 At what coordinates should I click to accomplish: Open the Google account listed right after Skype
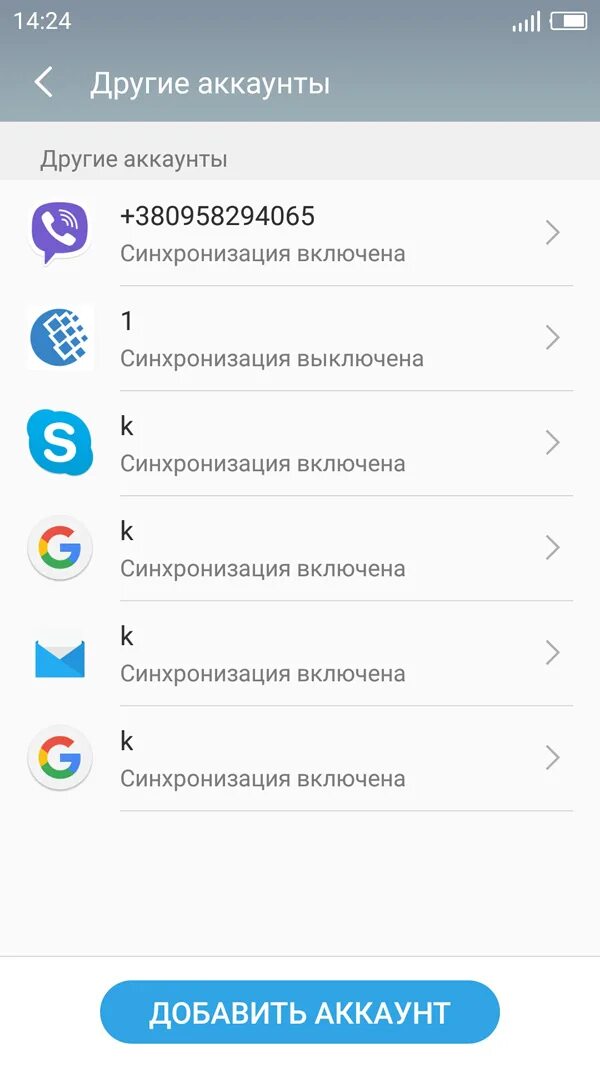click(x=300, y=549)
